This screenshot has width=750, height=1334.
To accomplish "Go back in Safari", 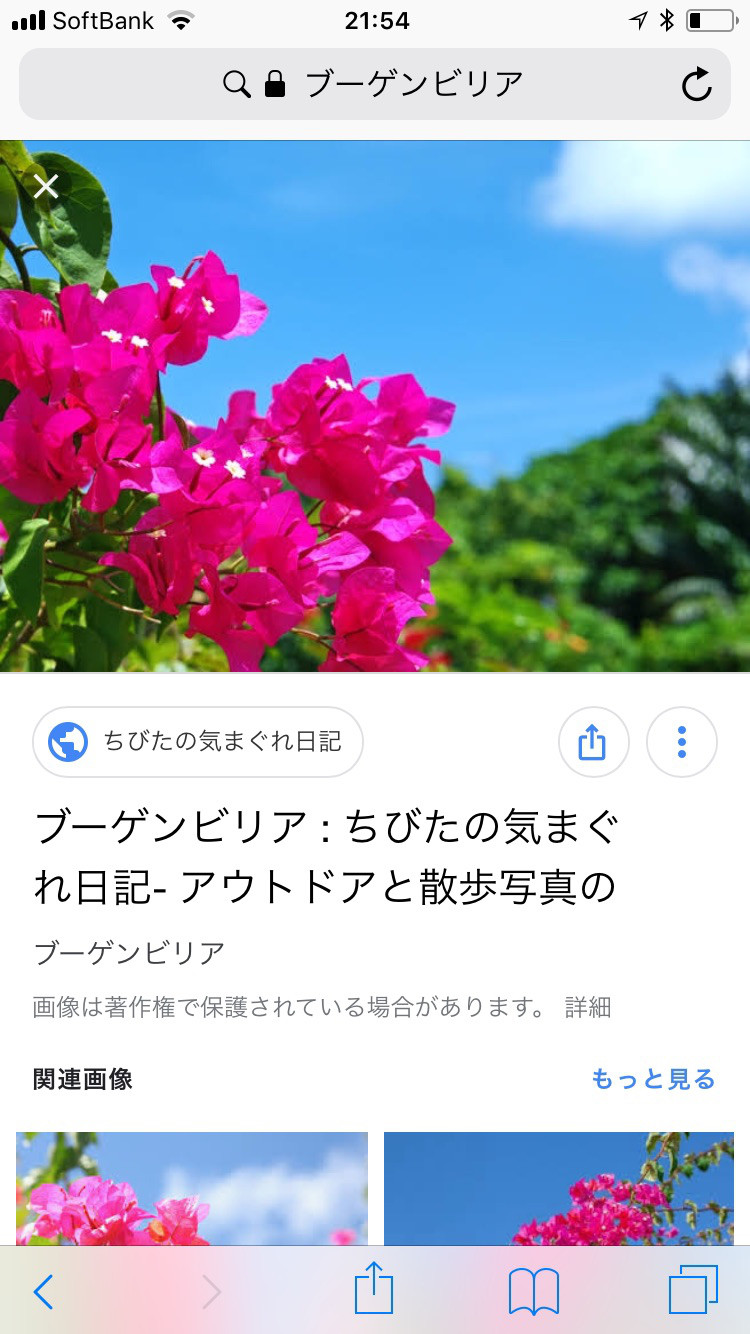I will tap(43, 1292).
